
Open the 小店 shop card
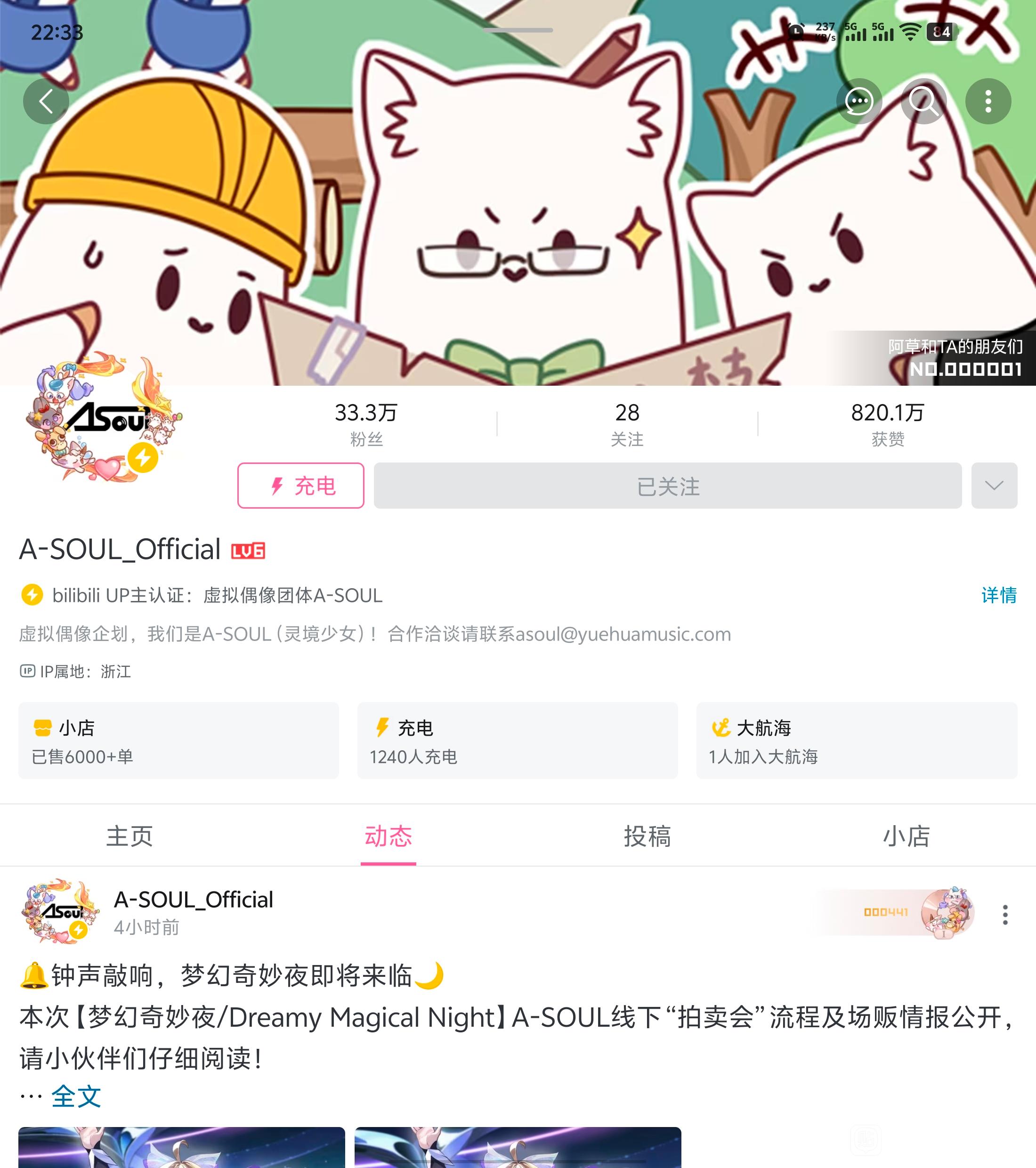coord(178,740)
